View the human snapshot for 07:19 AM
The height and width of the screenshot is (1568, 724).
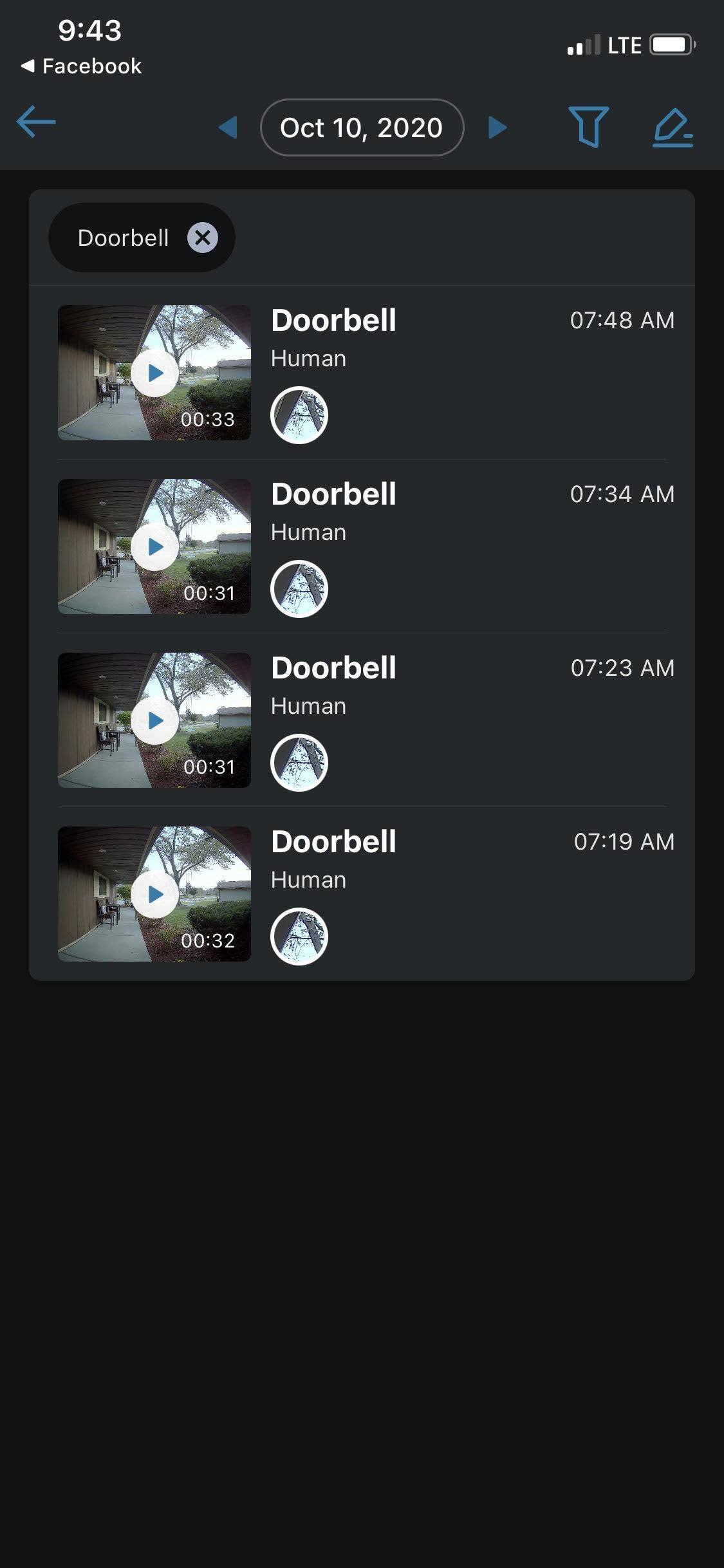pos(299,937)
